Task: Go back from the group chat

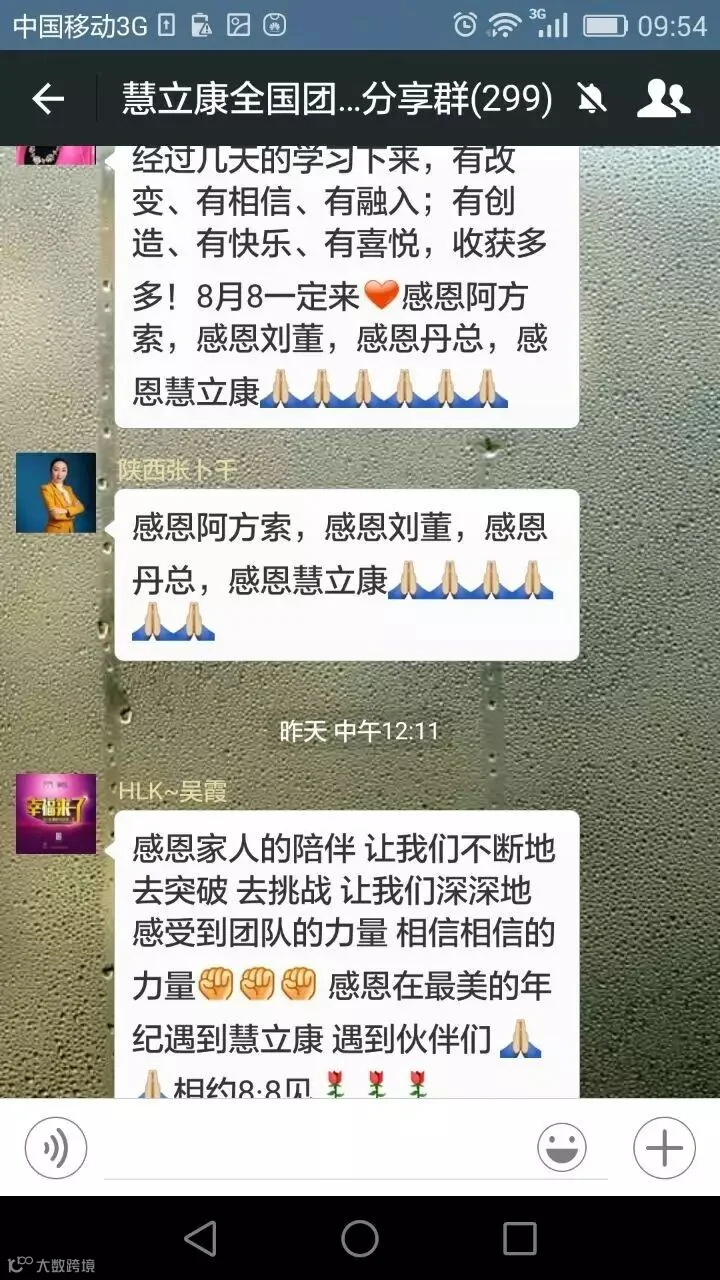Action: 47,98
